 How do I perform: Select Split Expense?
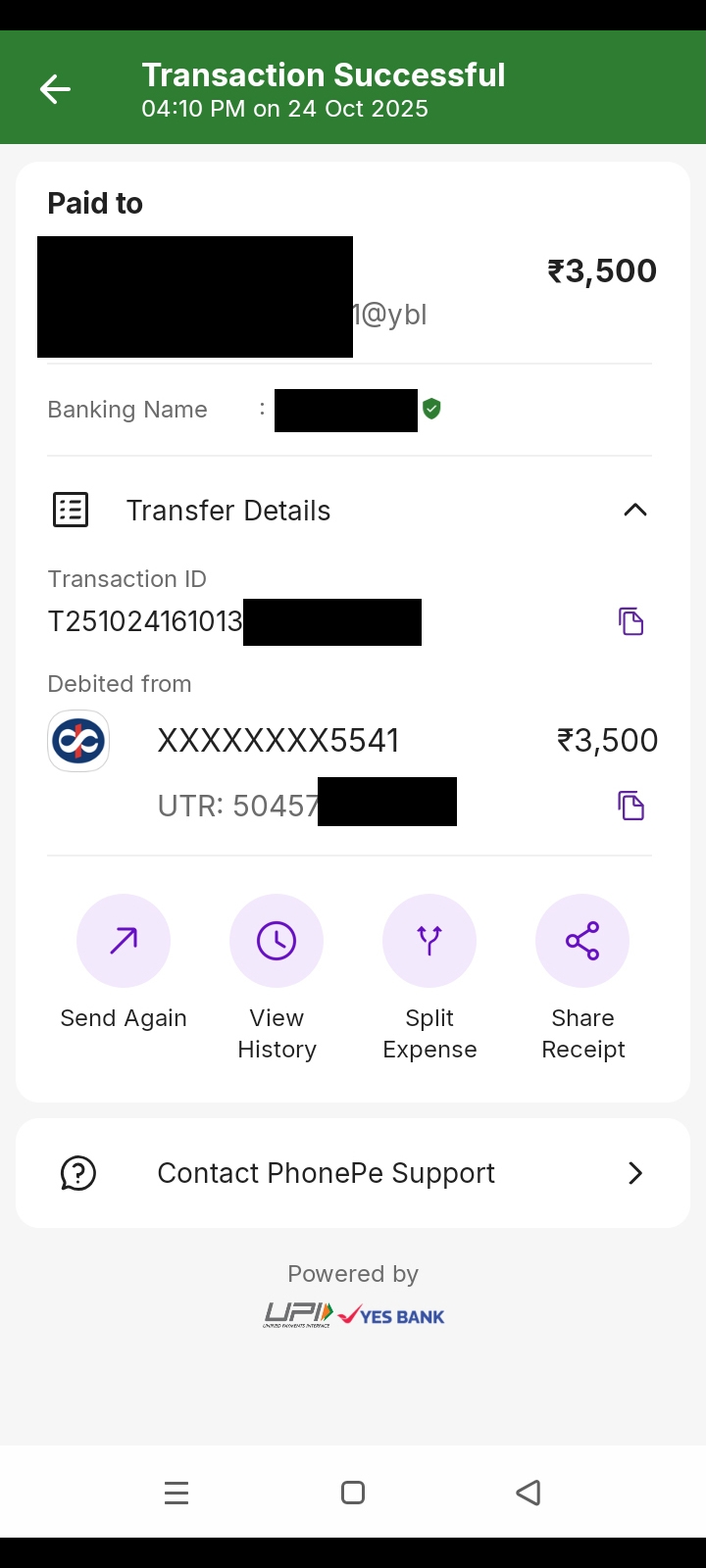[429, 942]
